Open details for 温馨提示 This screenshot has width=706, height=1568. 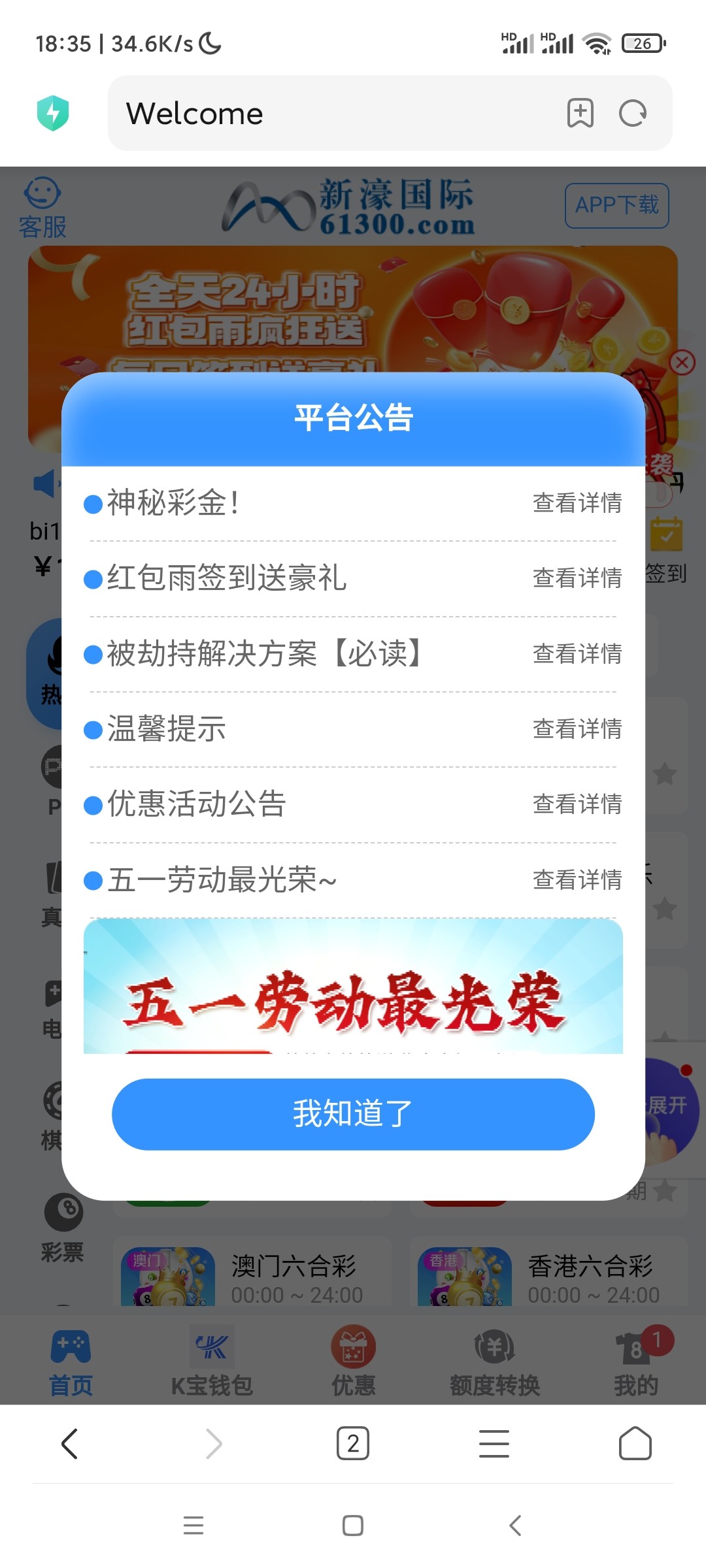pos(577,728)
